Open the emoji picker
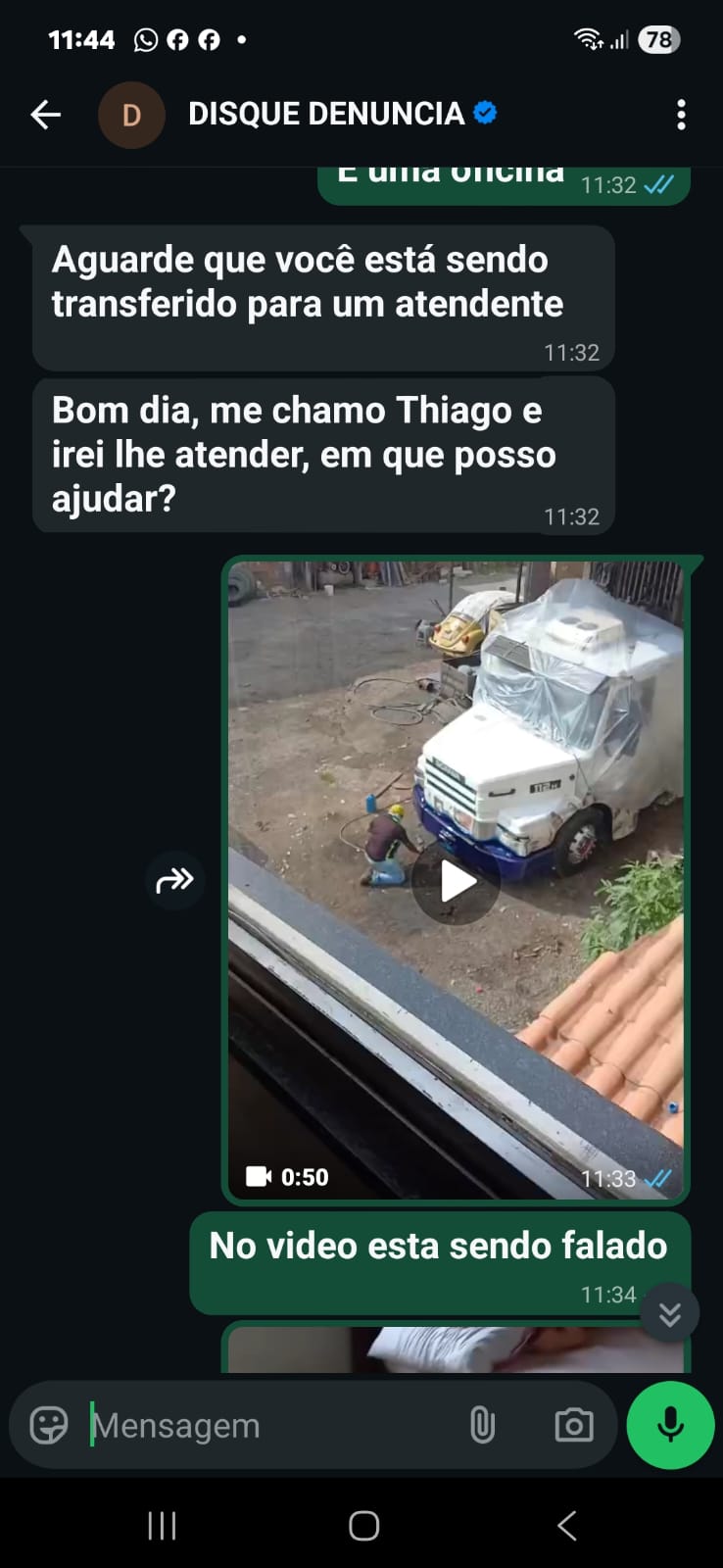 click(x=49, y=1425)
